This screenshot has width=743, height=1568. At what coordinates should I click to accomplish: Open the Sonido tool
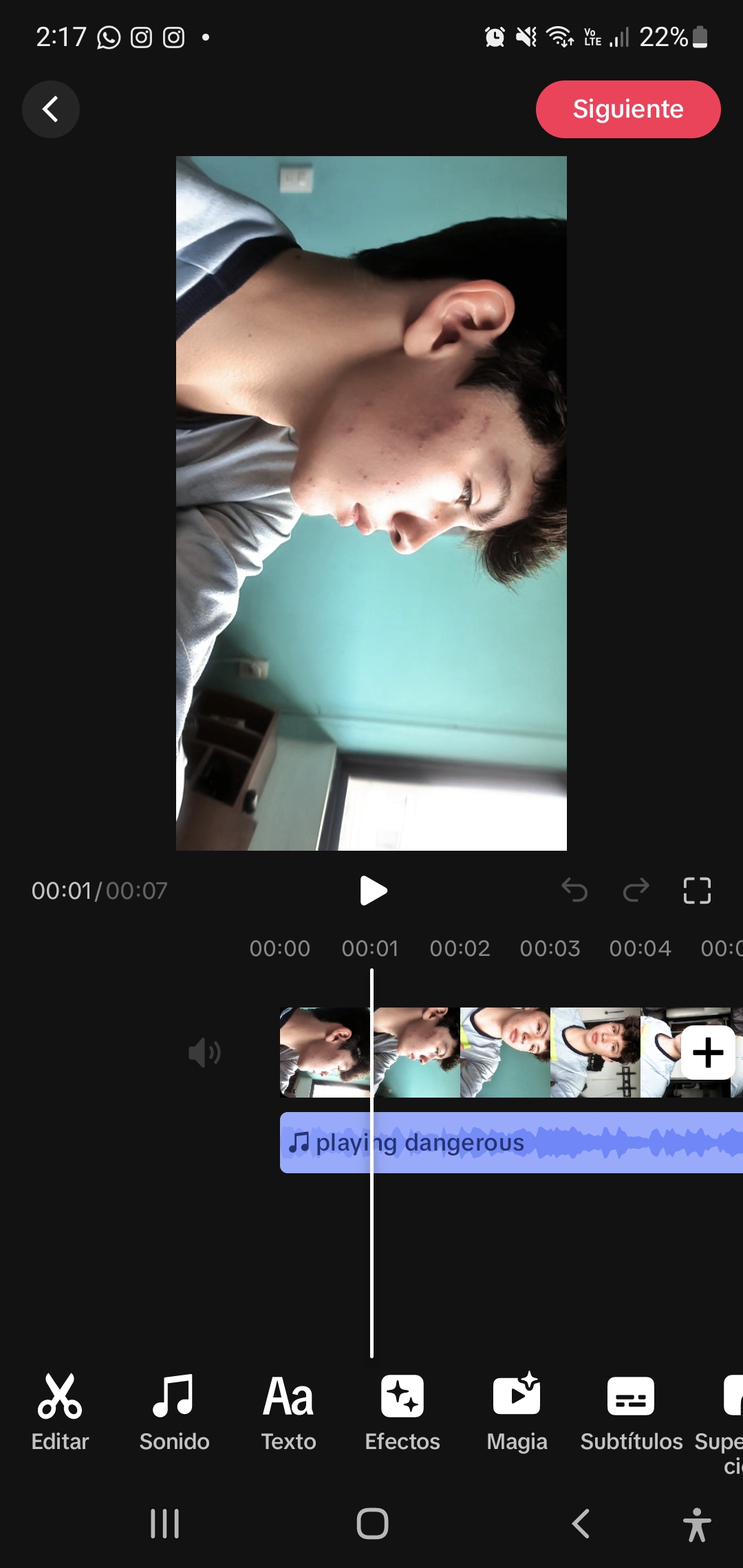[174, 1412]
